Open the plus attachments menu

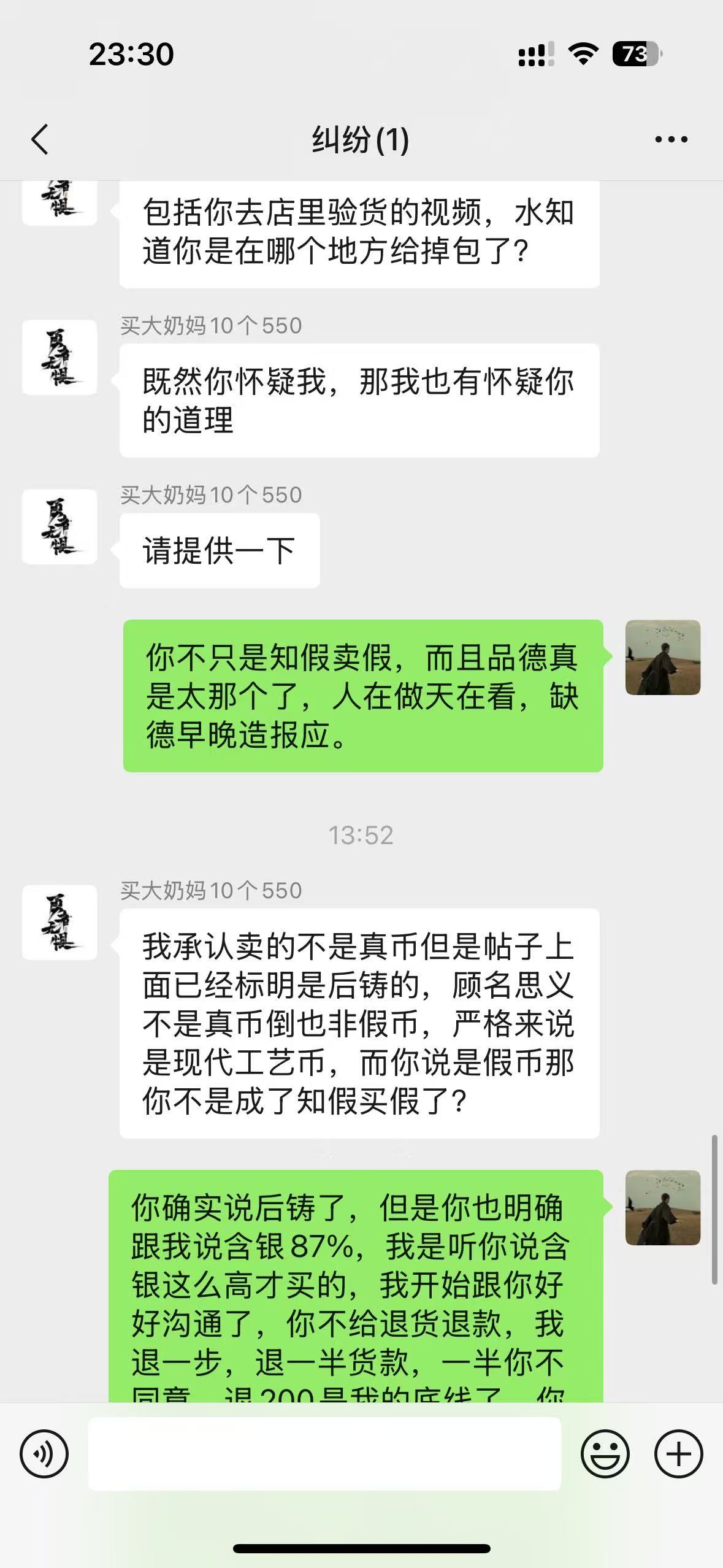(678, 1453)
